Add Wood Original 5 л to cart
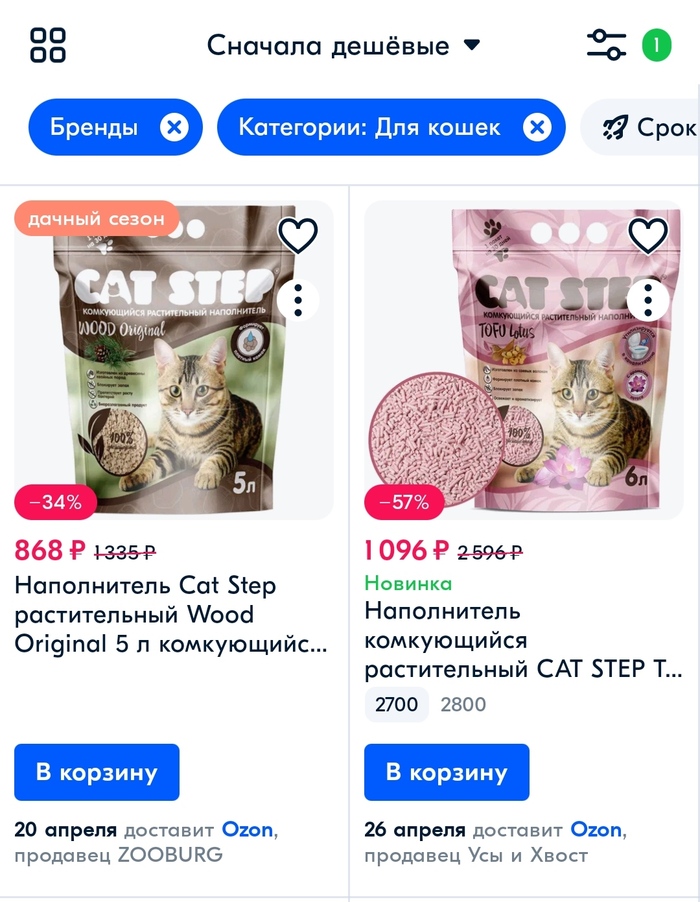700x902 pixels. pos(97,772)
